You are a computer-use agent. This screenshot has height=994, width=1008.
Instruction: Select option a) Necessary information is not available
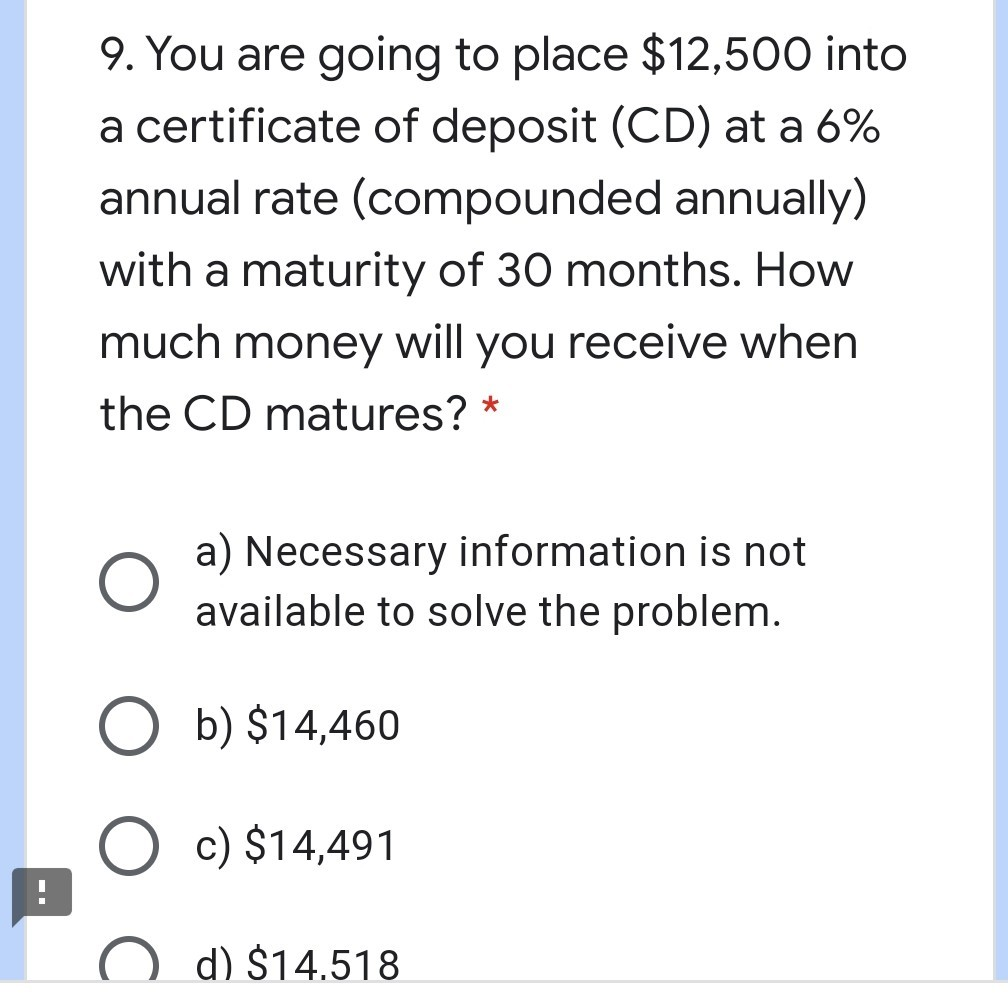[x=128, y=582]
